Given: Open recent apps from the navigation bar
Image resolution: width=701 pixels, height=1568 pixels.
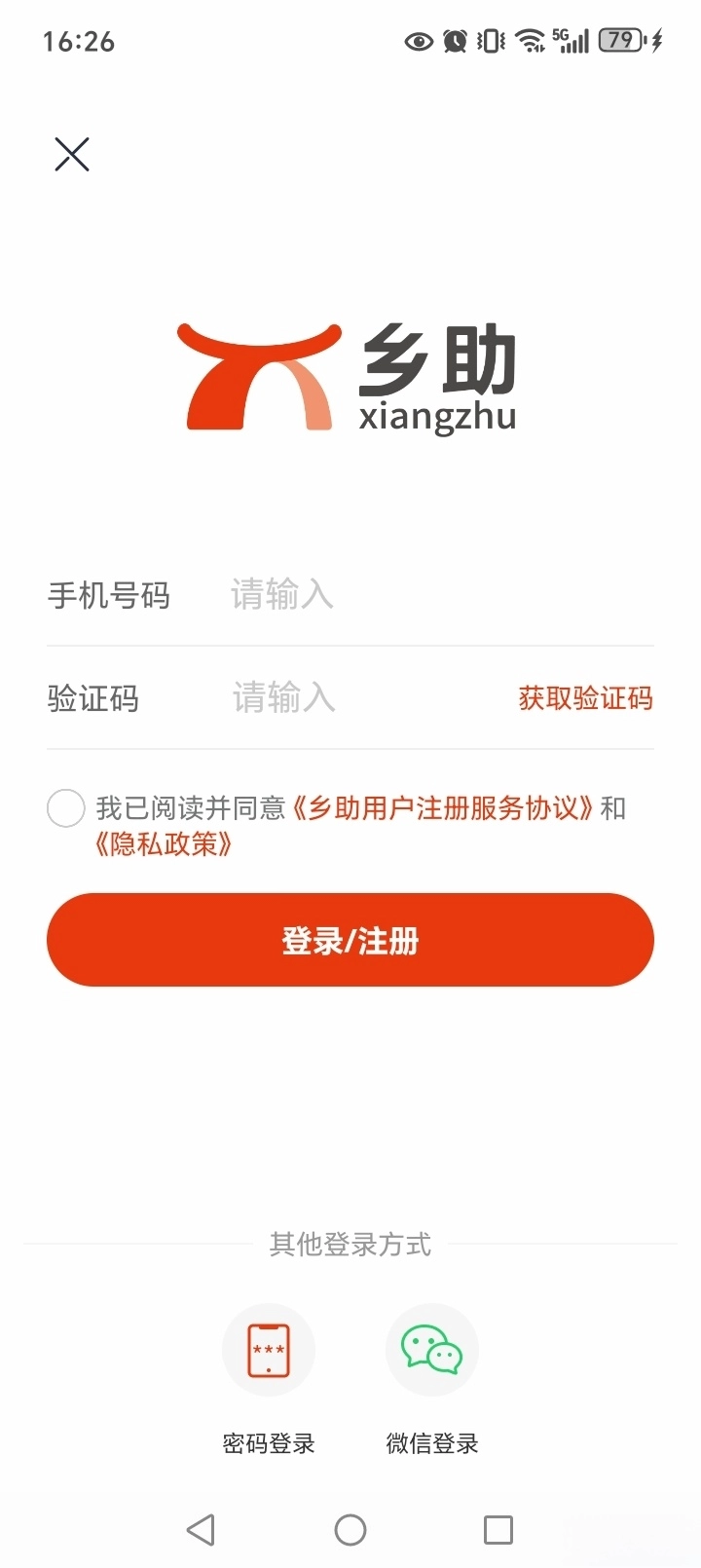Looking at the screenshot, I should click(498, 1530).
